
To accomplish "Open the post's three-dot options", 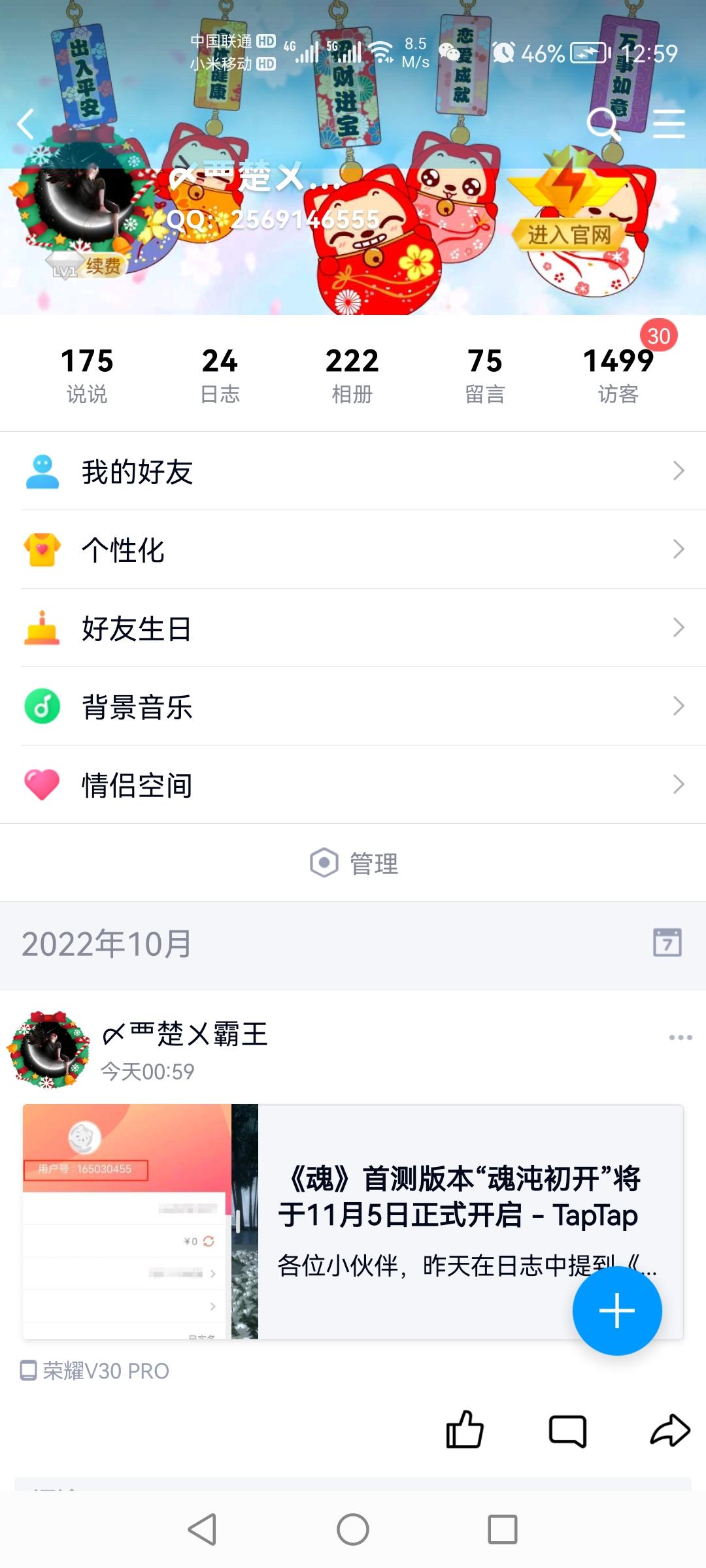I will [x=681, y=1037].
